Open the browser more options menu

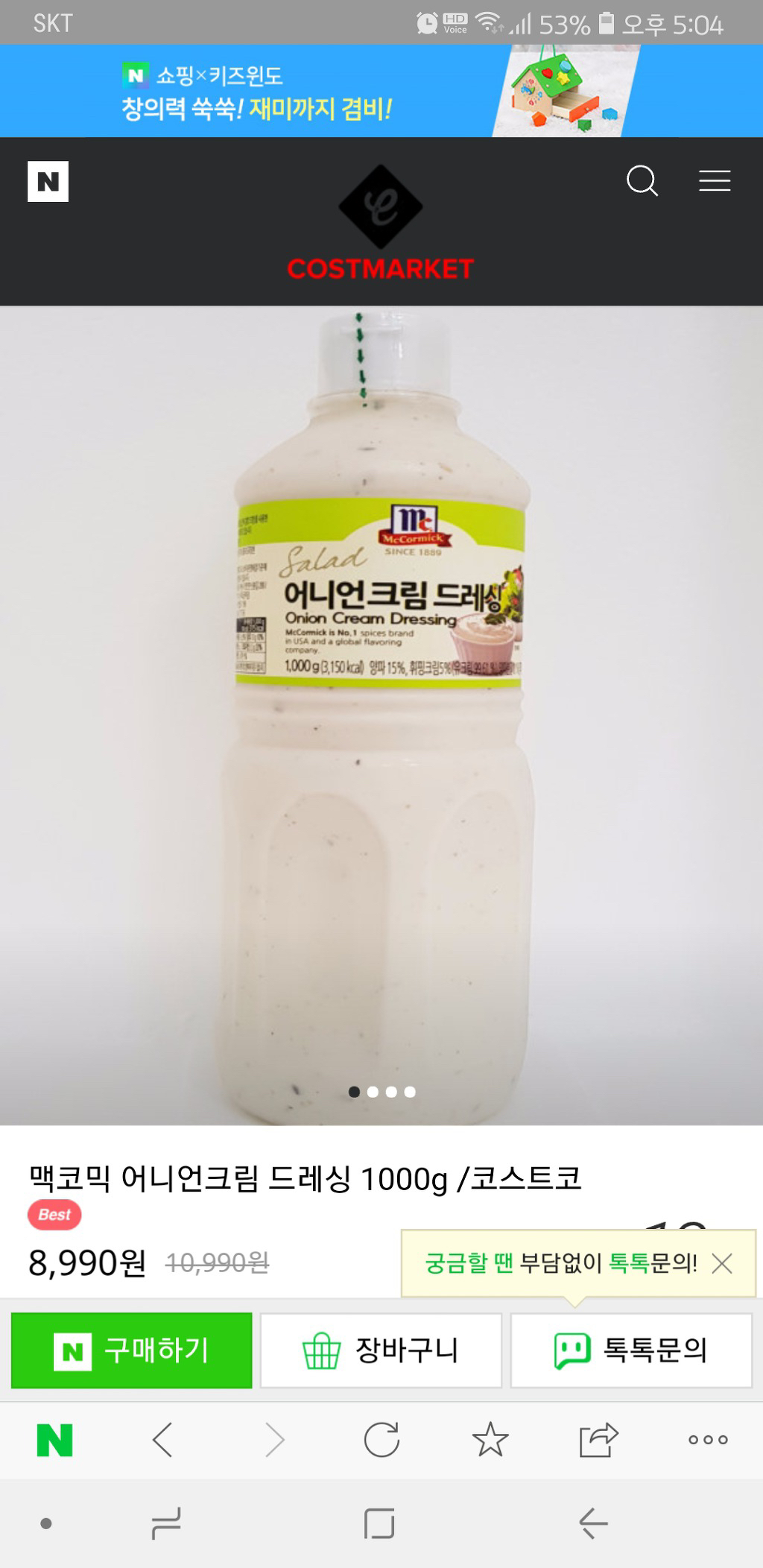pyautogui.click(x=708, y=1440)
